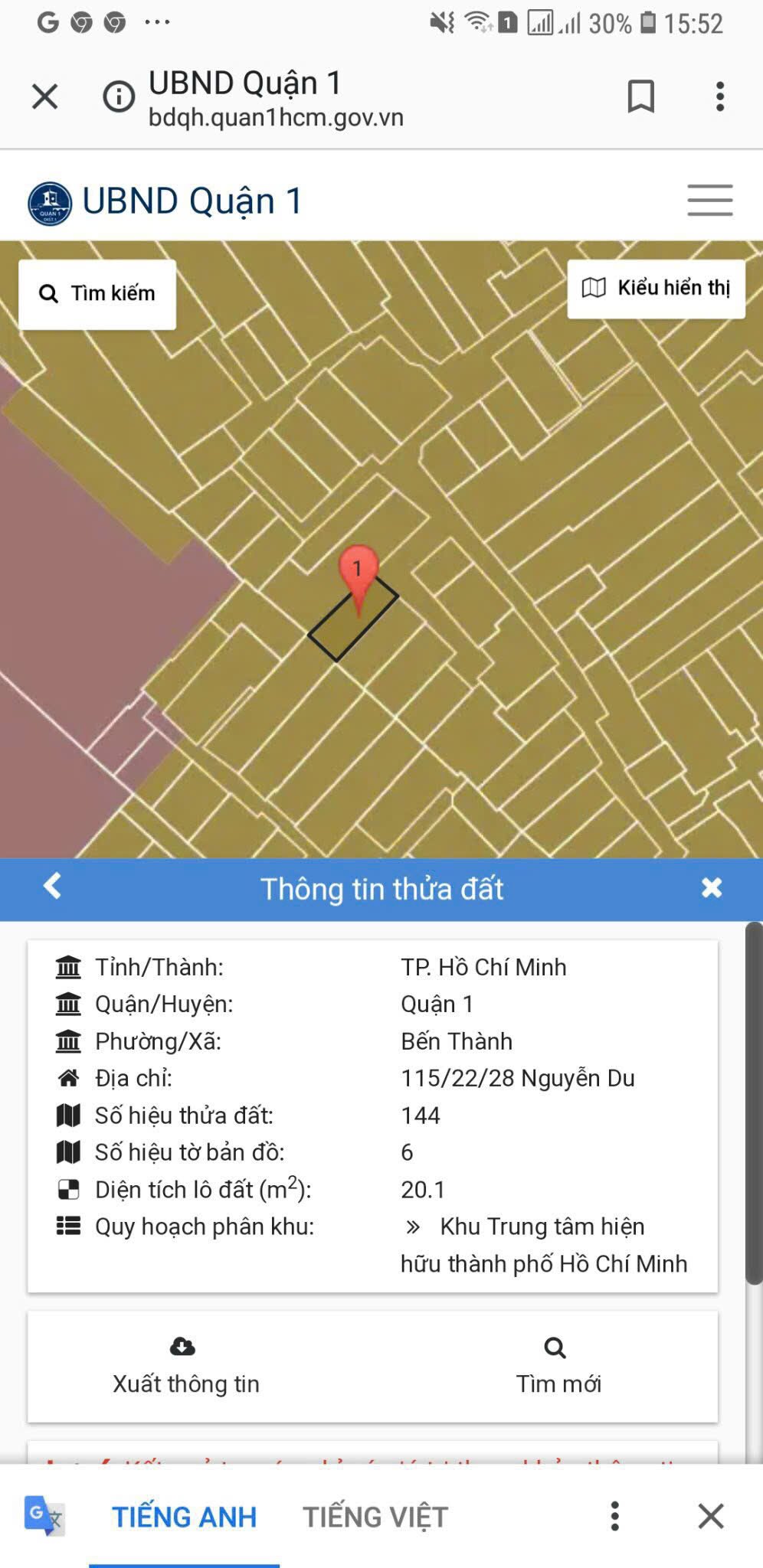Screen dimensions: 763x1568
Task: Open the translate bar options menu
Action: click(614, 1516)
